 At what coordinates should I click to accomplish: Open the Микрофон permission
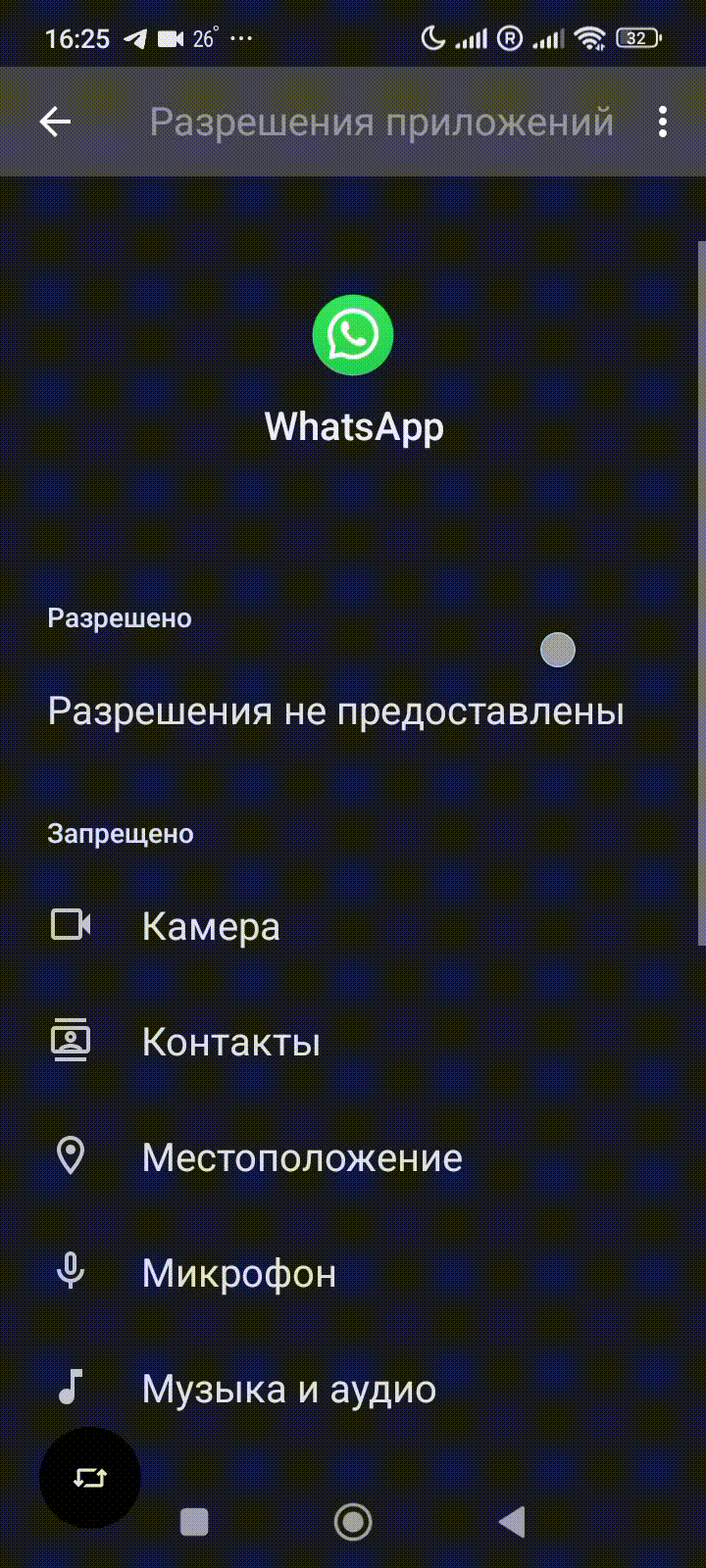[238, 1273]
